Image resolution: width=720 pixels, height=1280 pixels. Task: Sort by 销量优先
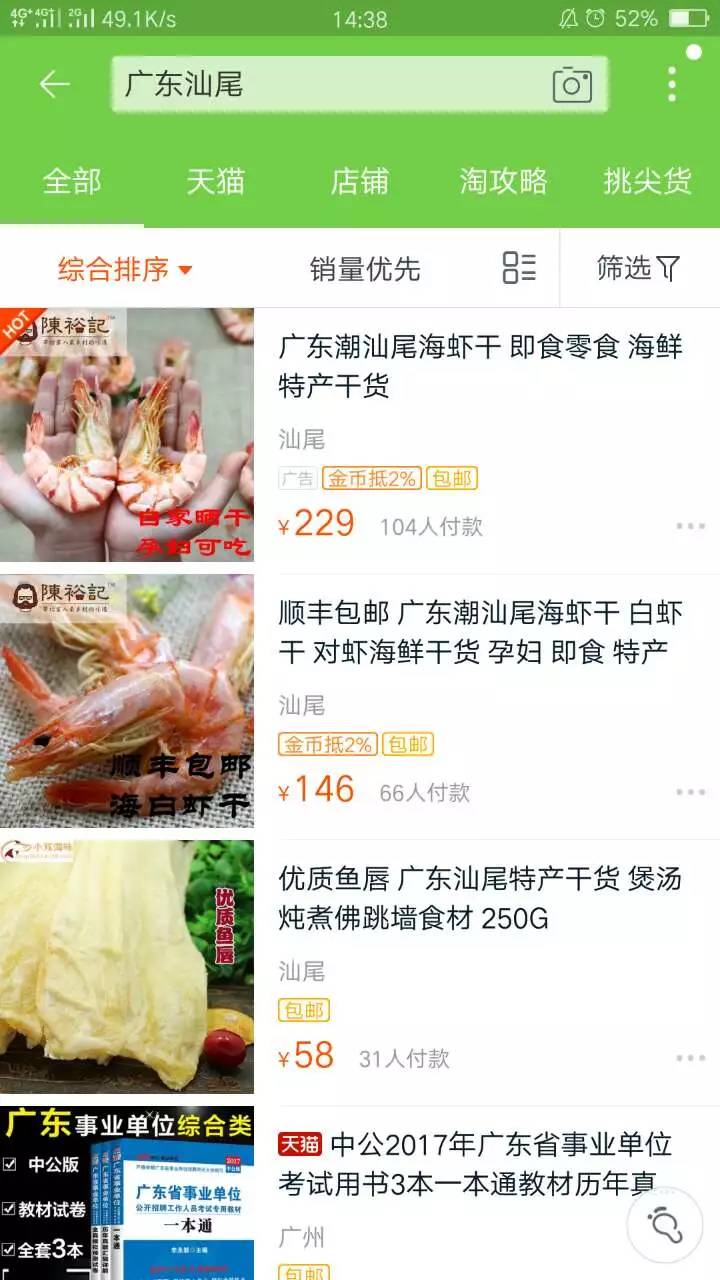click(x=365, y=269)
